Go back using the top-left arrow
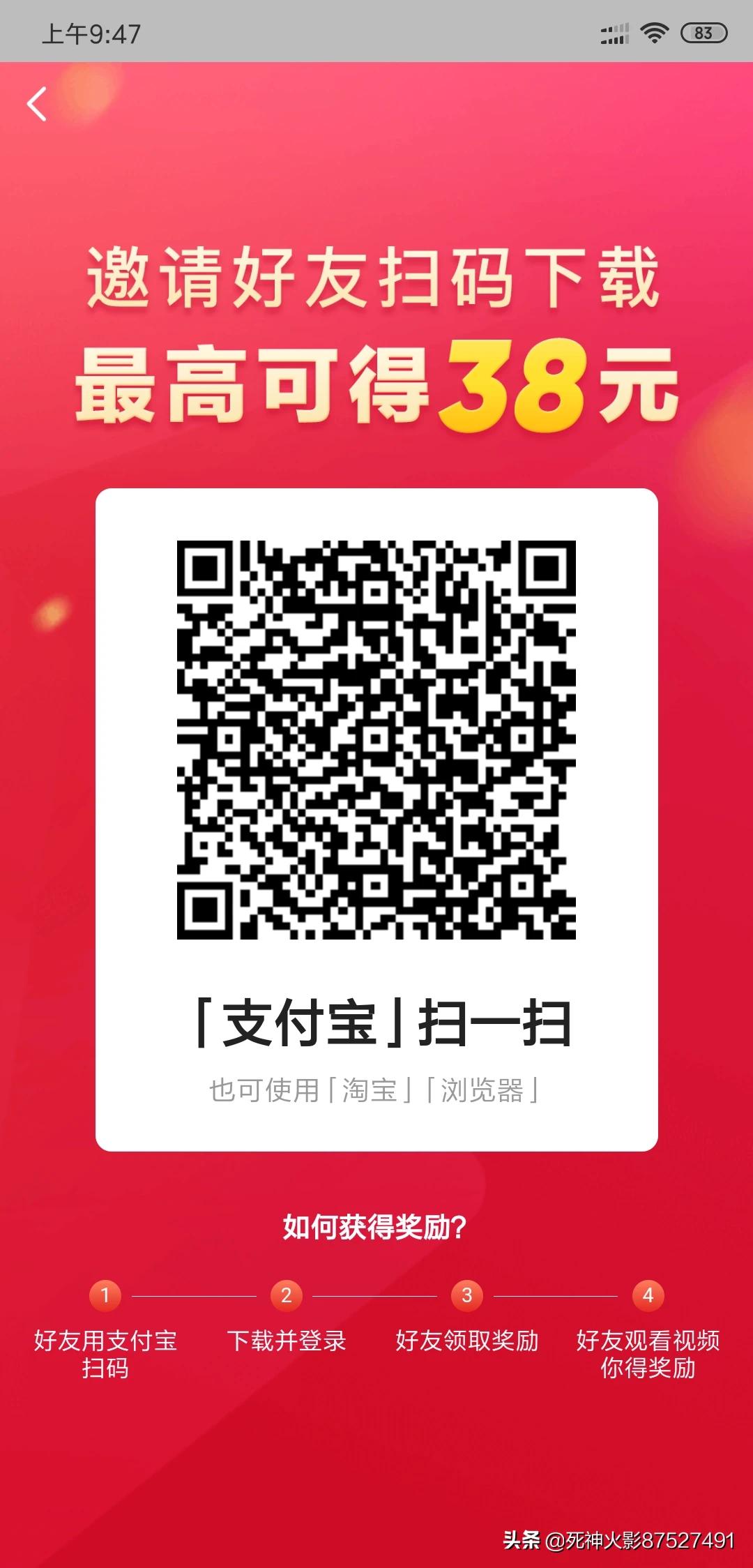753x1568 pixels. coord(37,104)
